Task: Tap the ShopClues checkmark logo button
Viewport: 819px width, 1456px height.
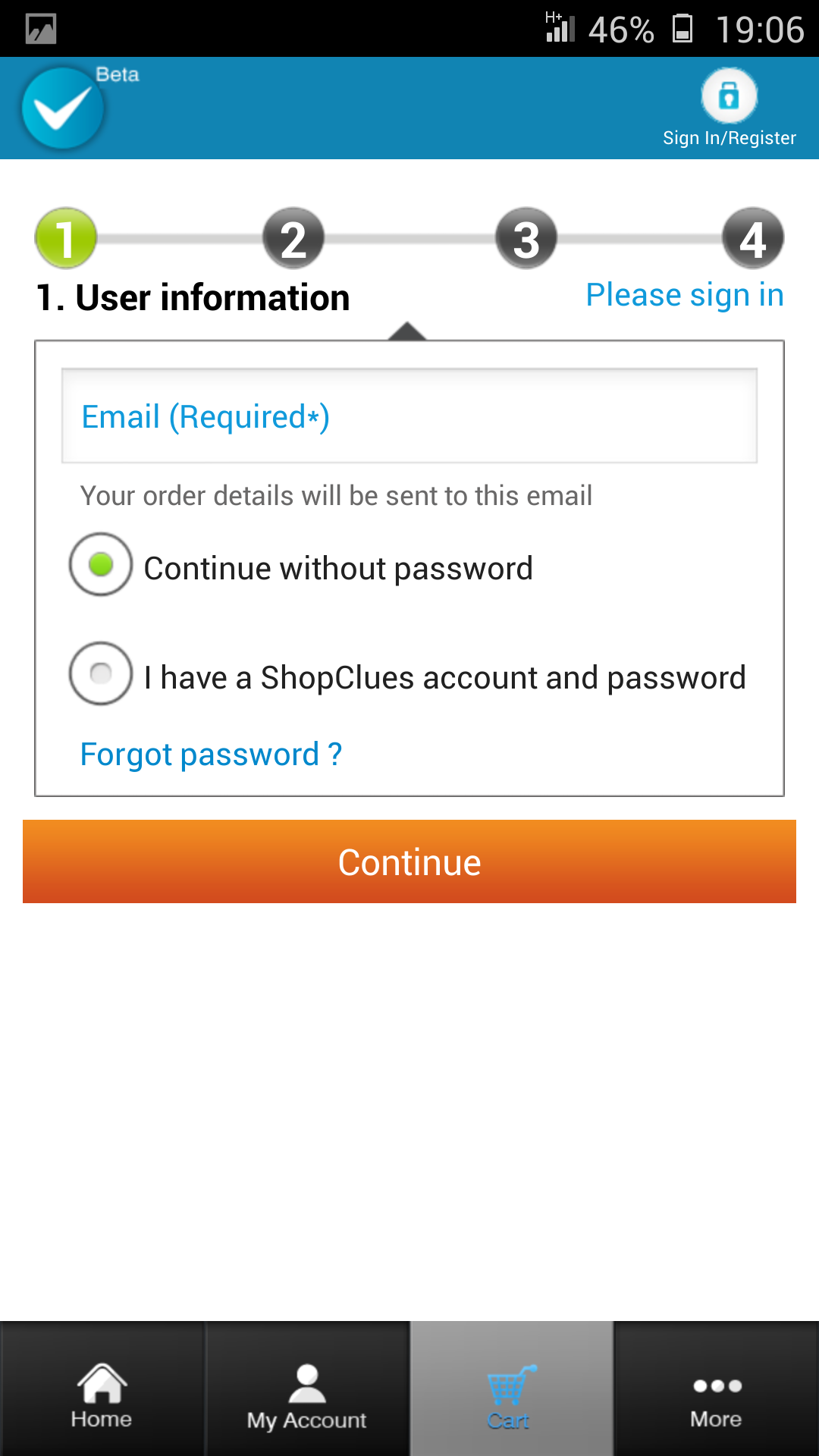Action: pyautogui.click(x=63, y=108)
